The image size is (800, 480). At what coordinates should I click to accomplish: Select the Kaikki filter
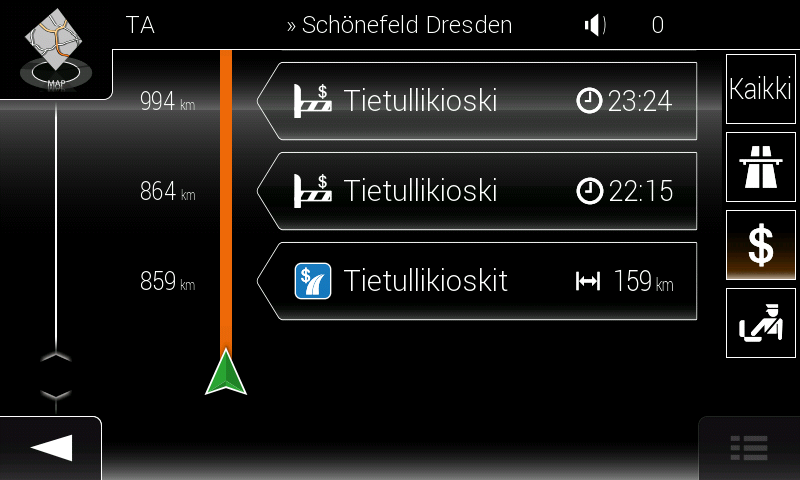[x=760, y=89]
